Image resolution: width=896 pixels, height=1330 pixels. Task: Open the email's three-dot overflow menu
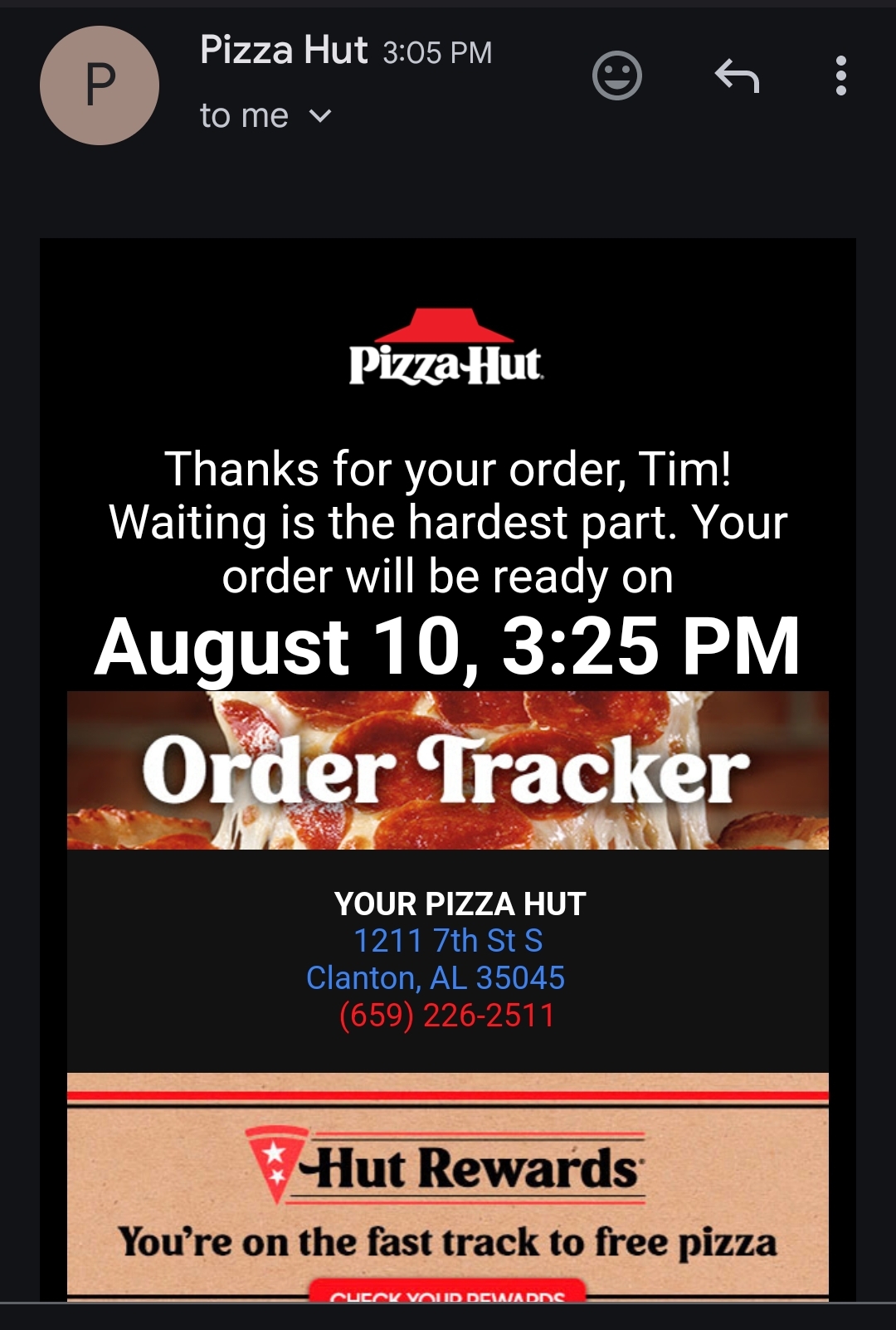tap(840, 76)
